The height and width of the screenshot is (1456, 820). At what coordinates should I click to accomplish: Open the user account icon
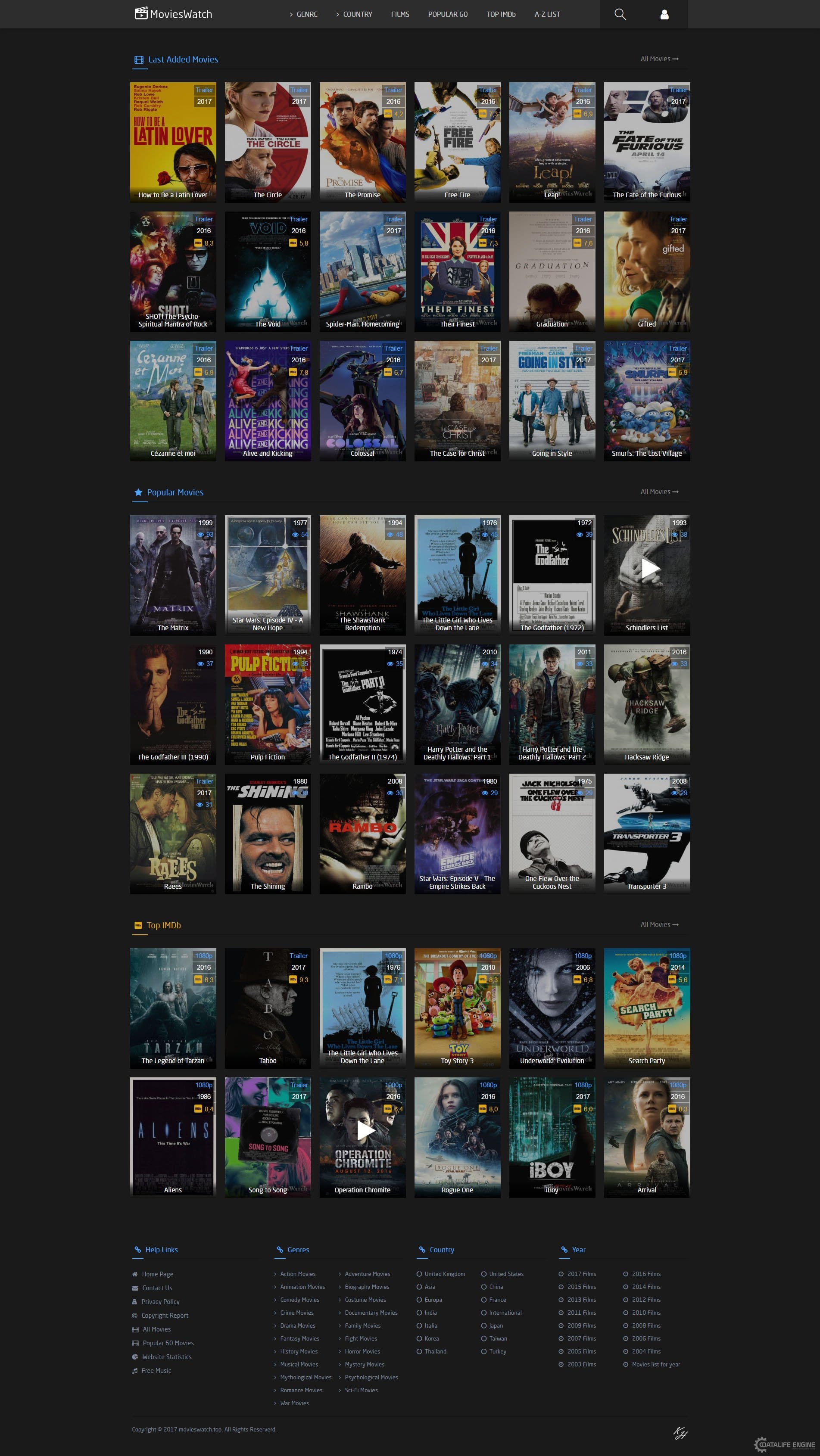click(664, 14)
